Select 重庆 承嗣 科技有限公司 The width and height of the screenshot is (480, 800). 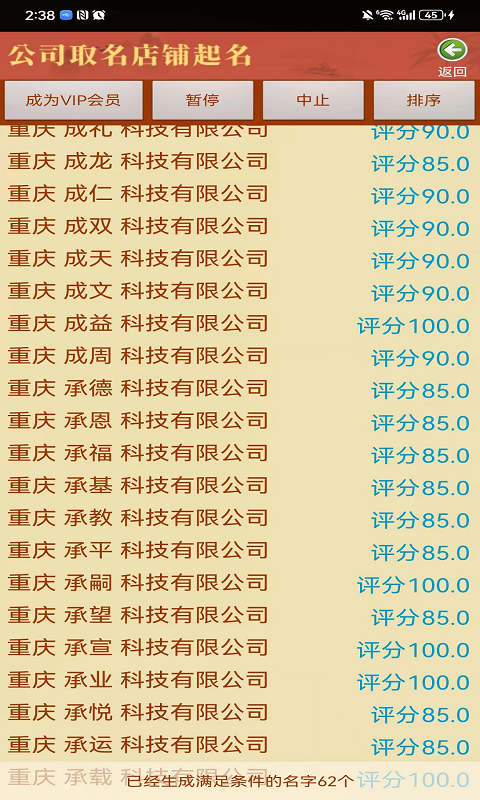[x=240, y=584]
